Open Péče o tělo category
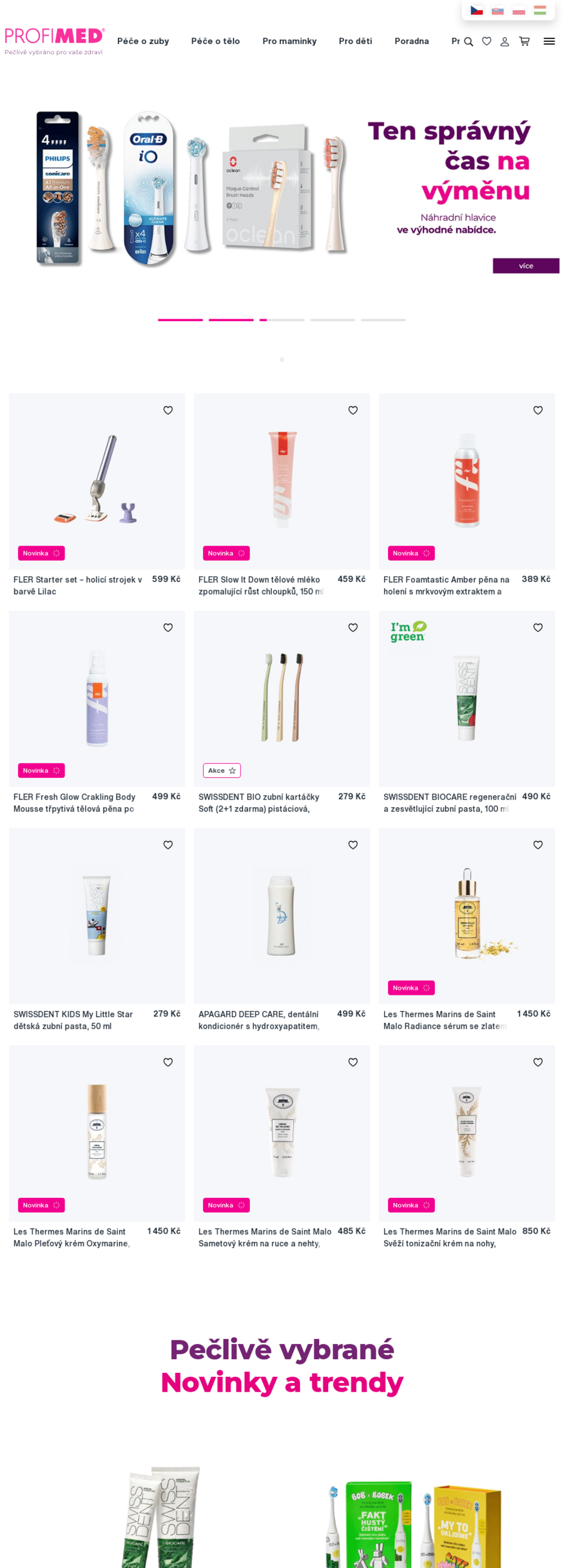Image resolution: width=564 pixels, height=1568 pixels. click(x=216, y=41)
